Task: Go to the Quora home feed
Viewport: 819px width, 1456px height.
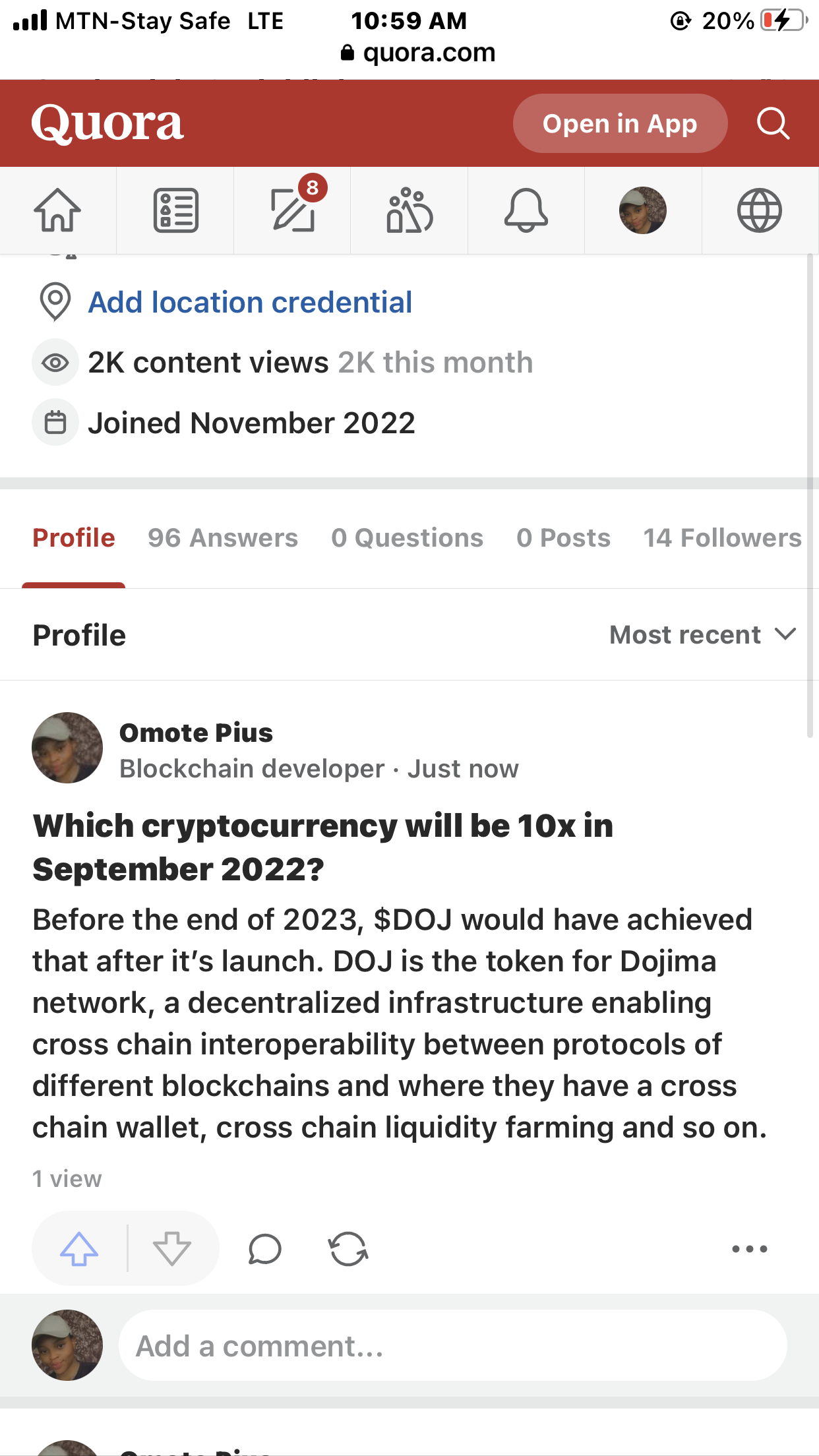Action: pos(57,210)
